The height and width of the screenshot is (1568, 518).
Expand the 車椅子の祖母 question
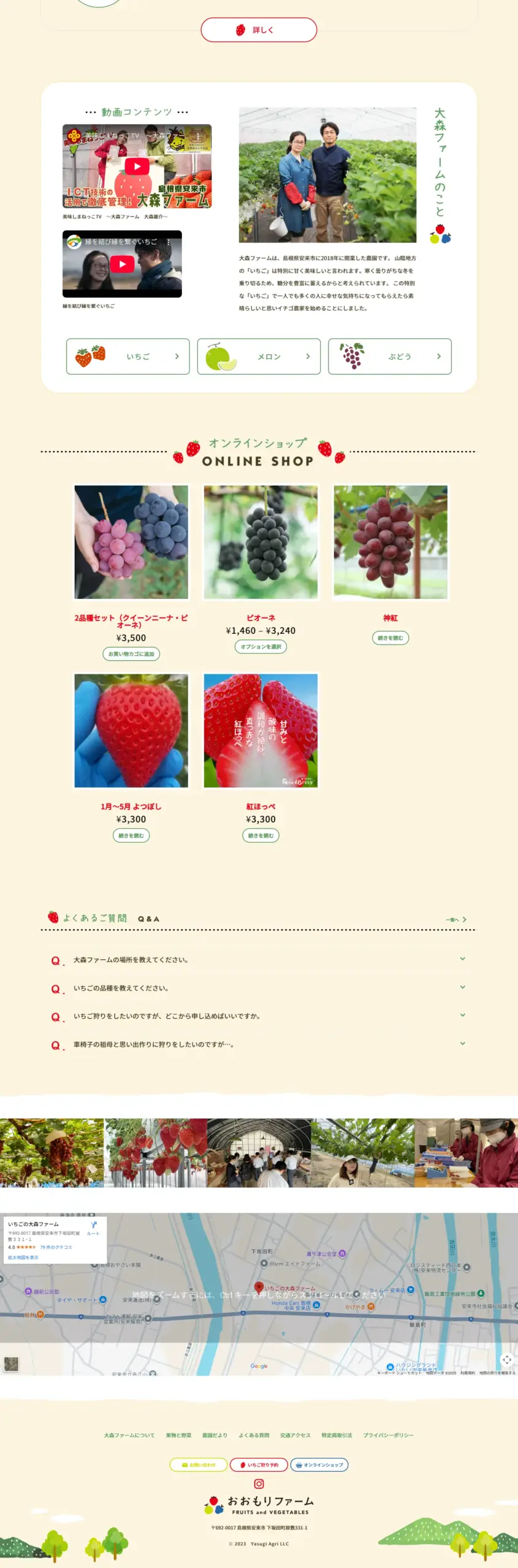coord(257,1044)
